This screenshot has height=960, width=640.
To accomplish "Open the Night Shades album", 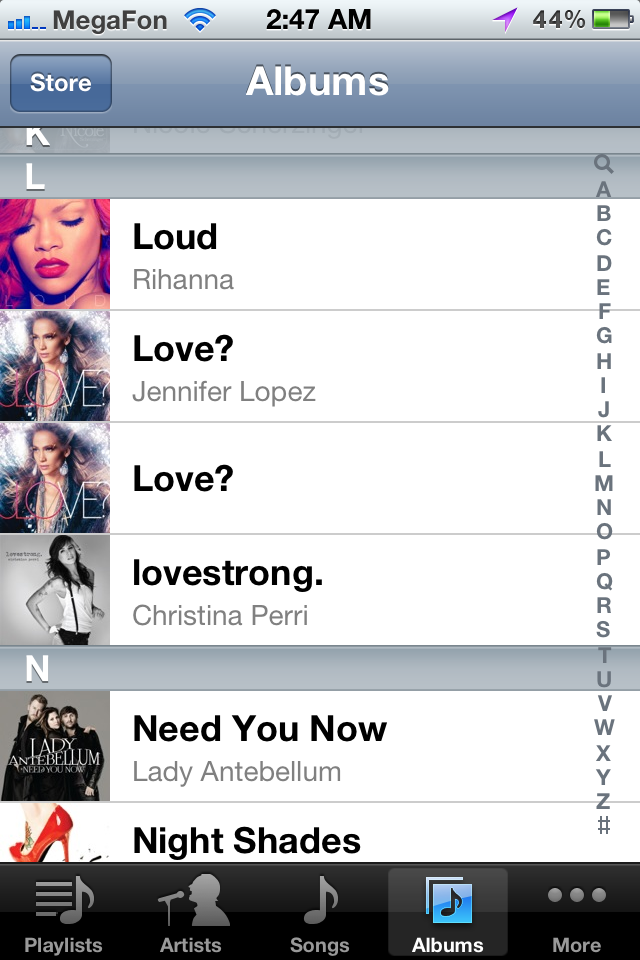I will [300, 836].
